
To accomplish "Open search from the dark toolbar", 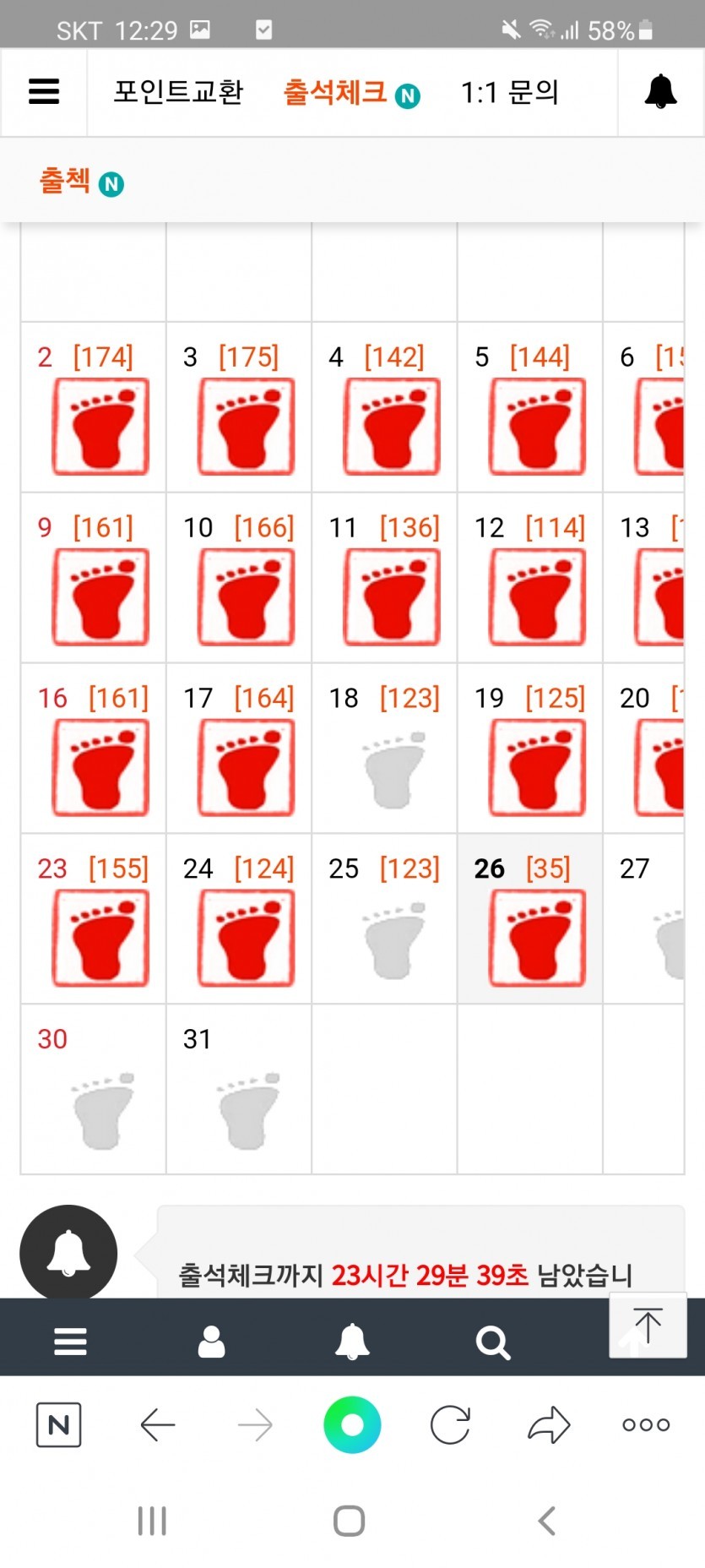I will click(493, 1341).
